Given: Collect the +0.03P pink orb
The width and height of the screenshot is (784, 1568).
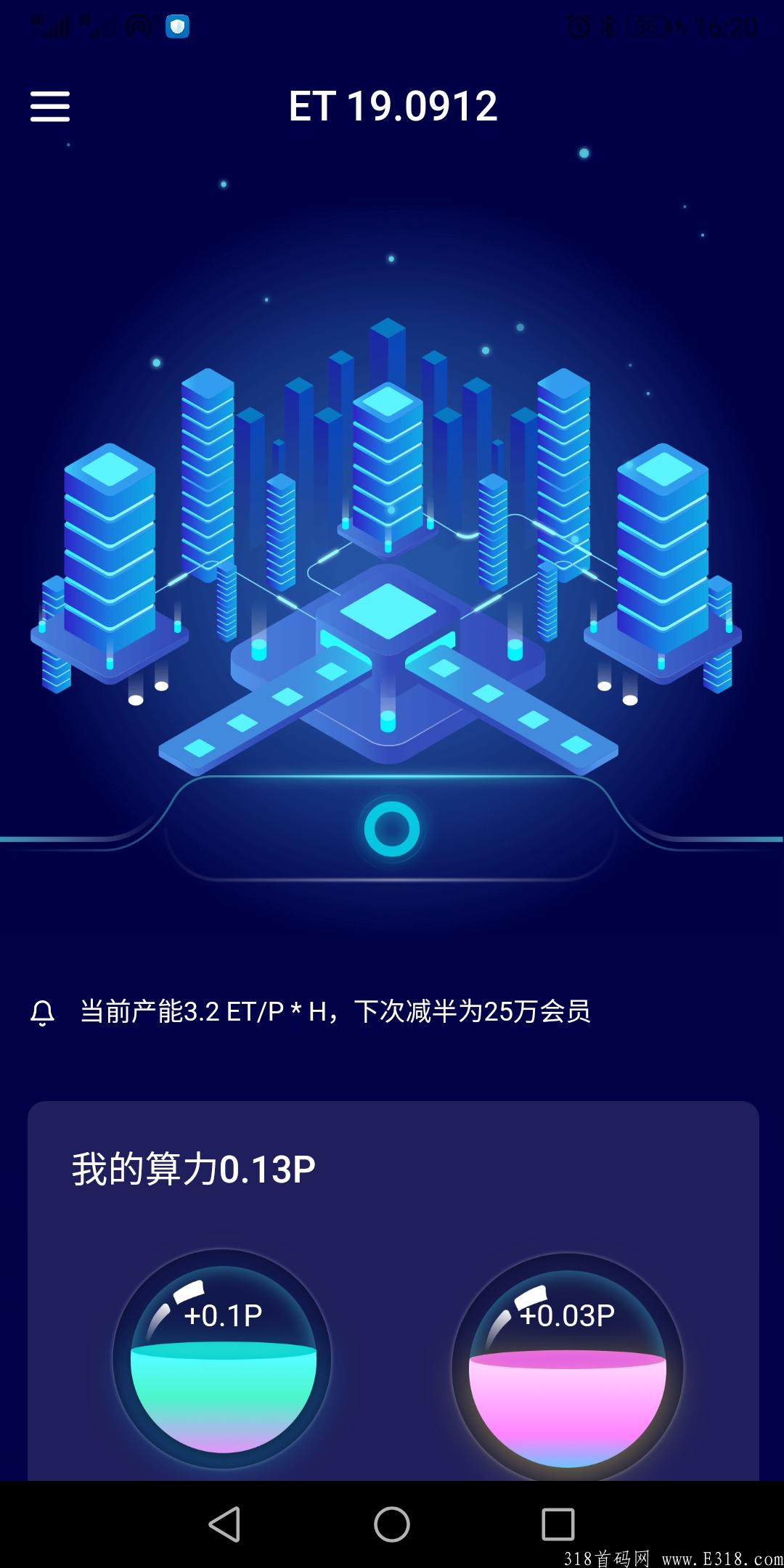Looking at the screenshot, I should [567, 1366].
